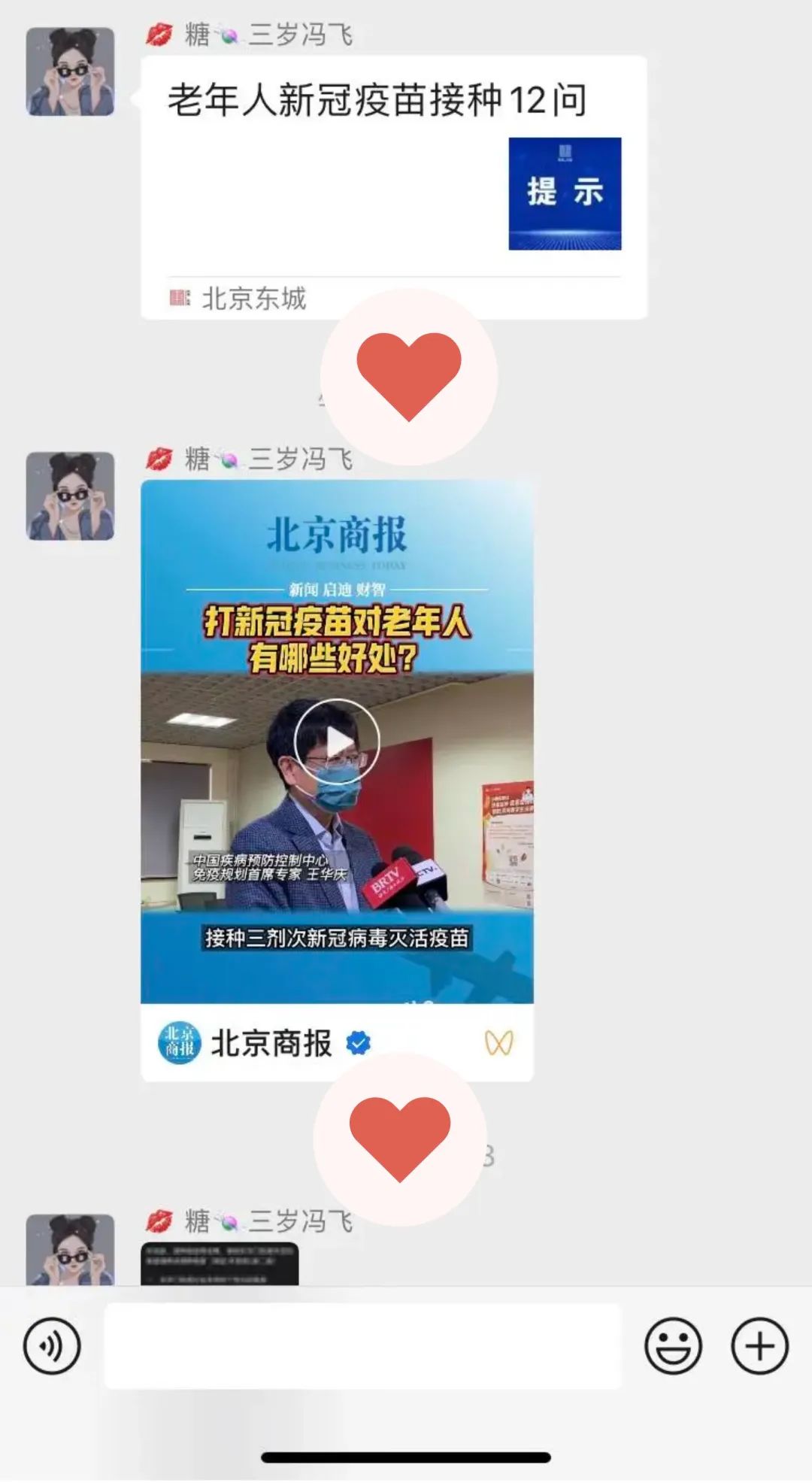Play the 北京商报 vaccine video
The width and height of the screenshot is (812, 1483).
click(336, 741)
